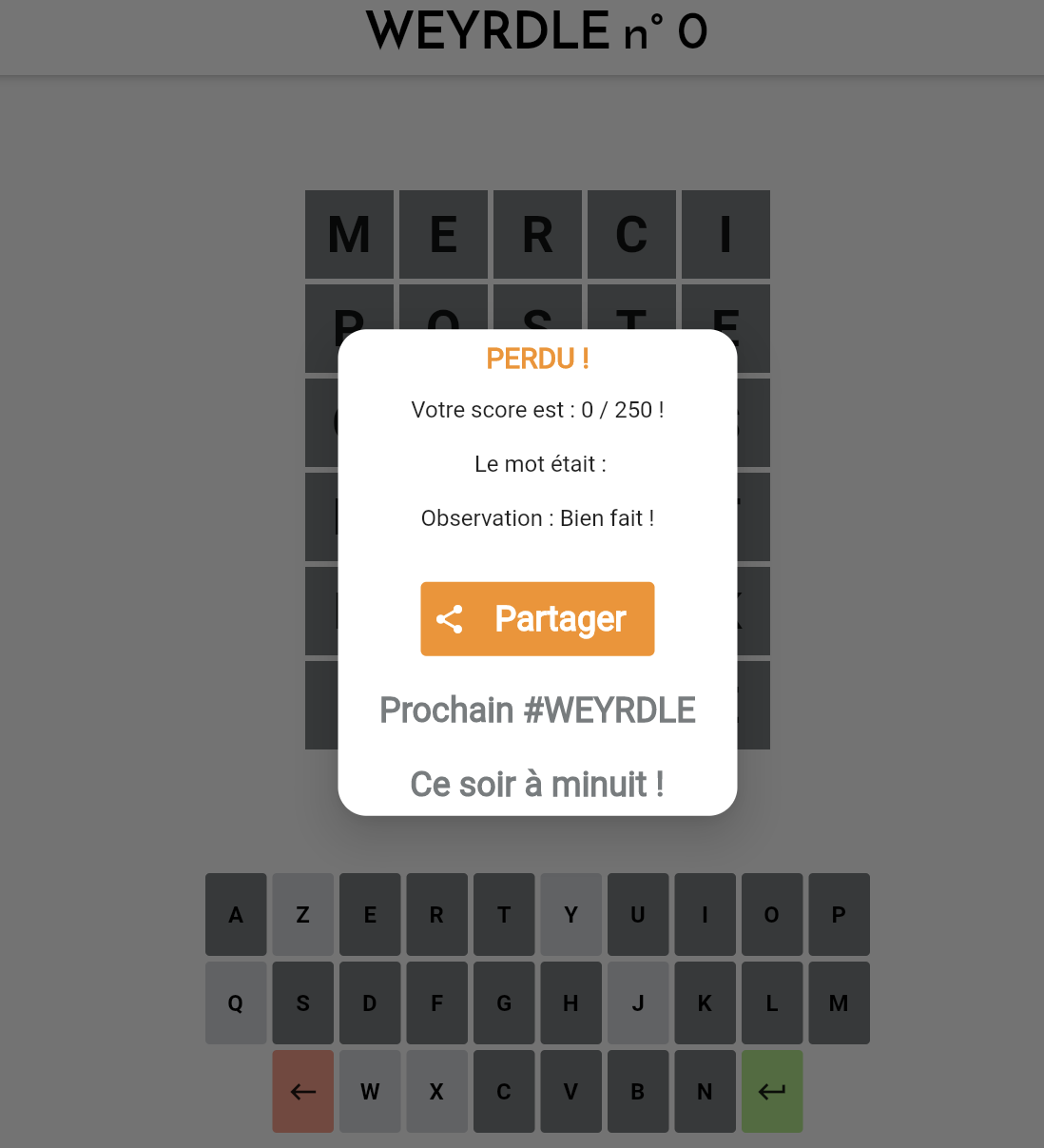Choose the T key on the keyboard
The height and width of the screenshot is (1148, 1044).
coord(504,914)
